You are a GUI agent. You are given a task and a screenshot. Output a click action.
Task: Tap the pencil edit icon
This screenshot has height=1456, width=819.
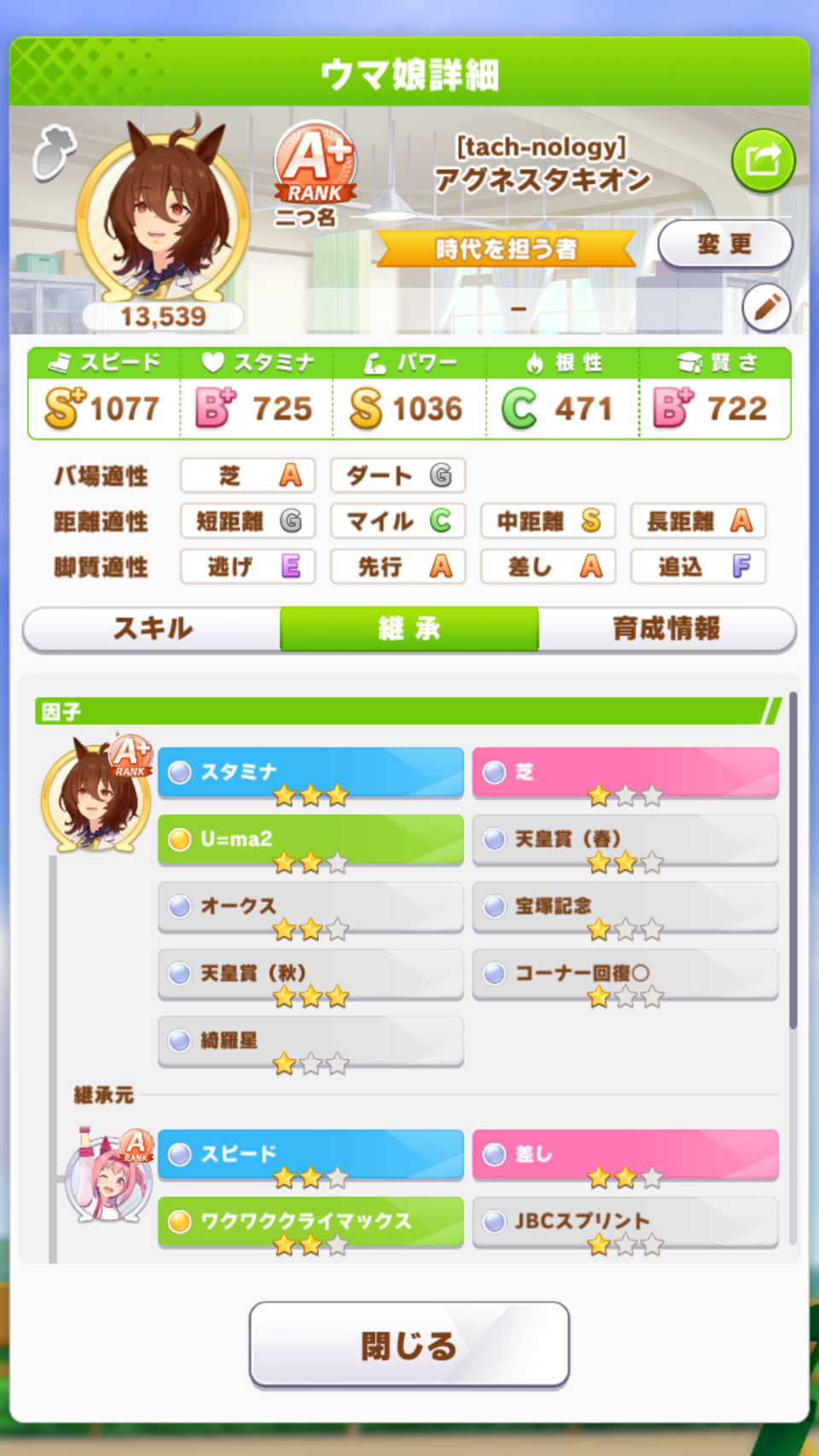[766, 307]
